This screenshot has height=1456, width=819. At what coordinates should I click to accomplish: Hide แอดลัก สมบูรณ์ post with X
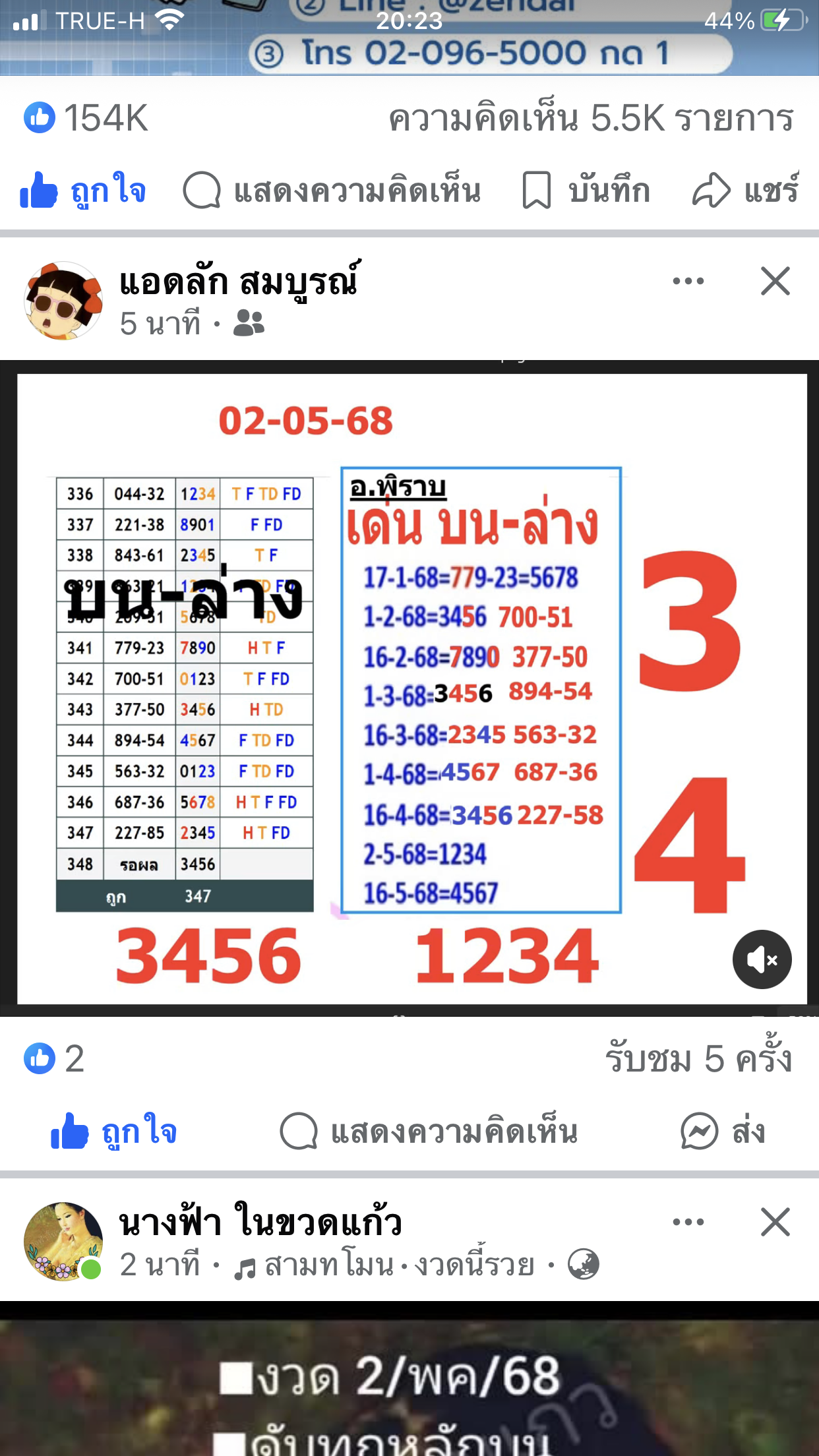(x=775, y=282)
